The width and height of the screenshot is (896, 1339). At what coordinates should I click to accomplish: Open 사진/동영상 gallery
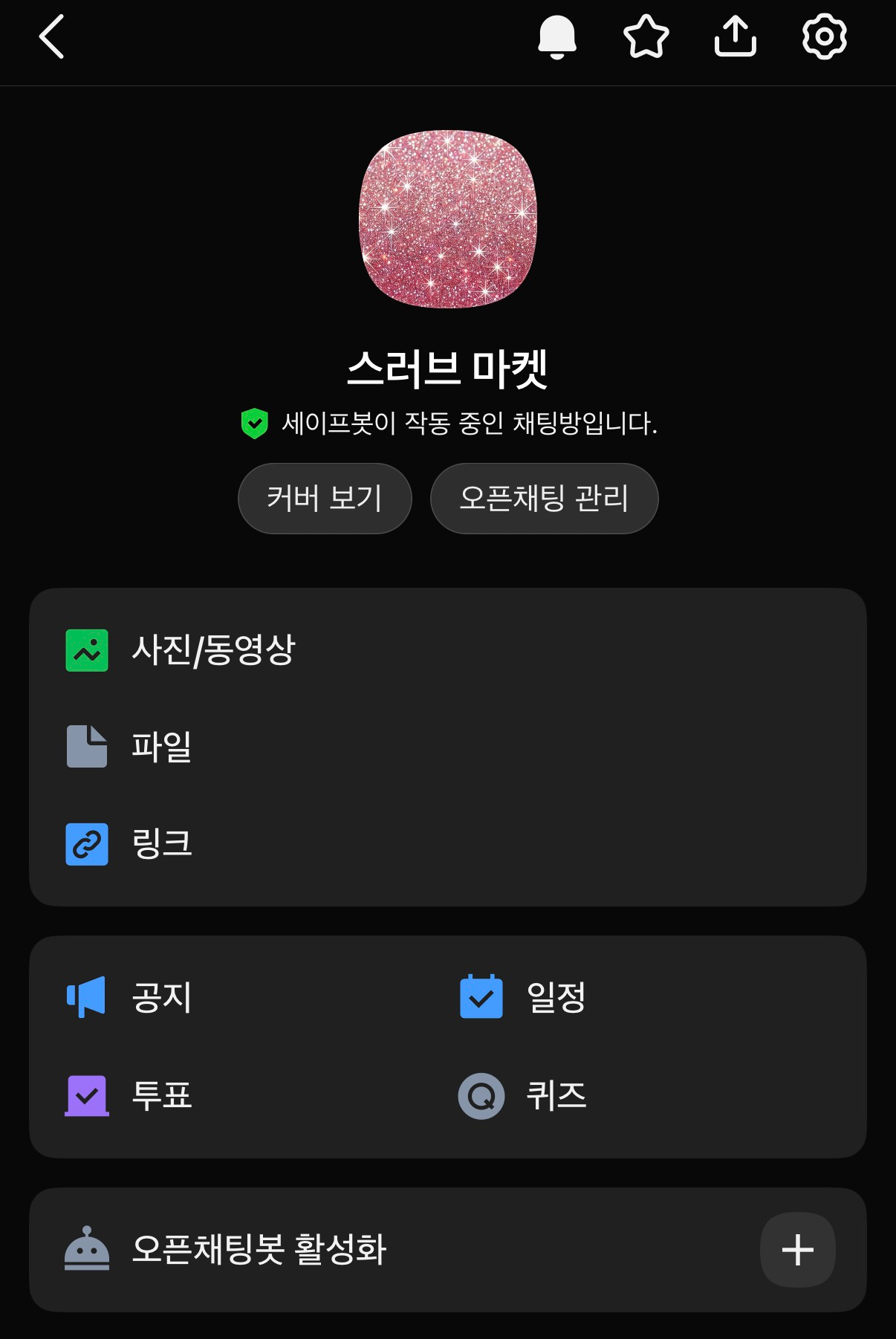(212, 650)
